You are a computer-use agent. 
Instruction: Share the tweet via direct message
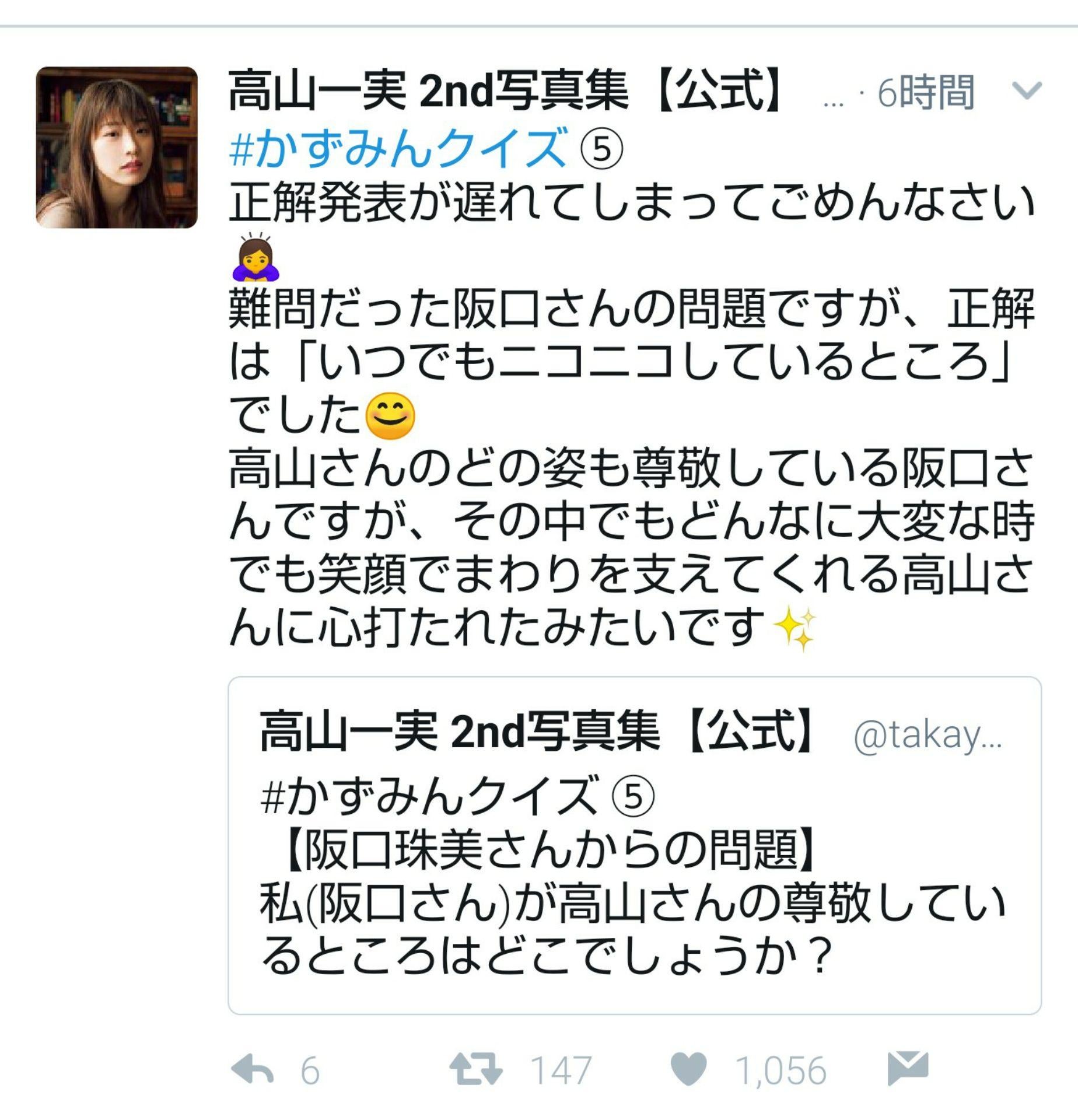[x=907, y=1069]
